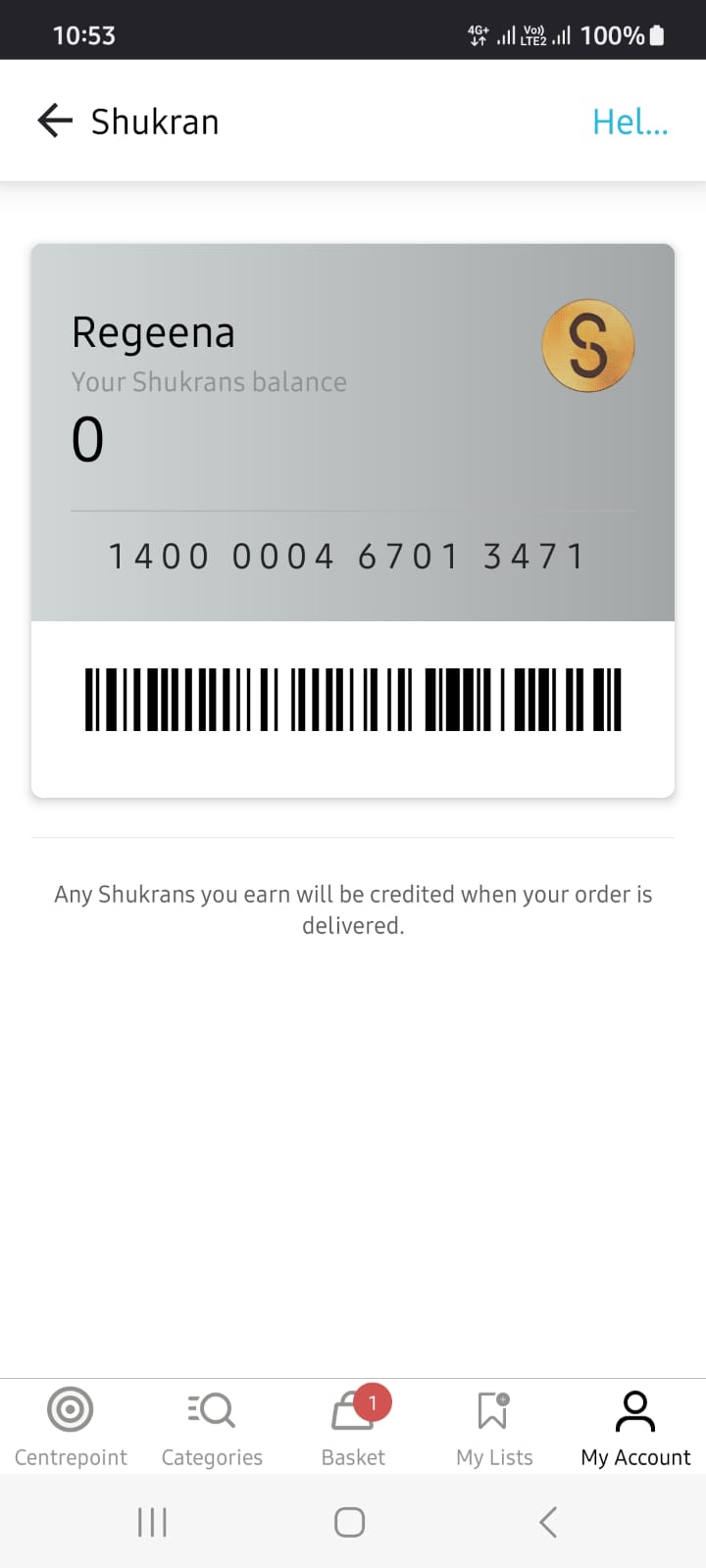The height and width of the screenshot is (1568, 706).
Task: Show recent apps from the navigation bar
Action: pos(152,1522)
